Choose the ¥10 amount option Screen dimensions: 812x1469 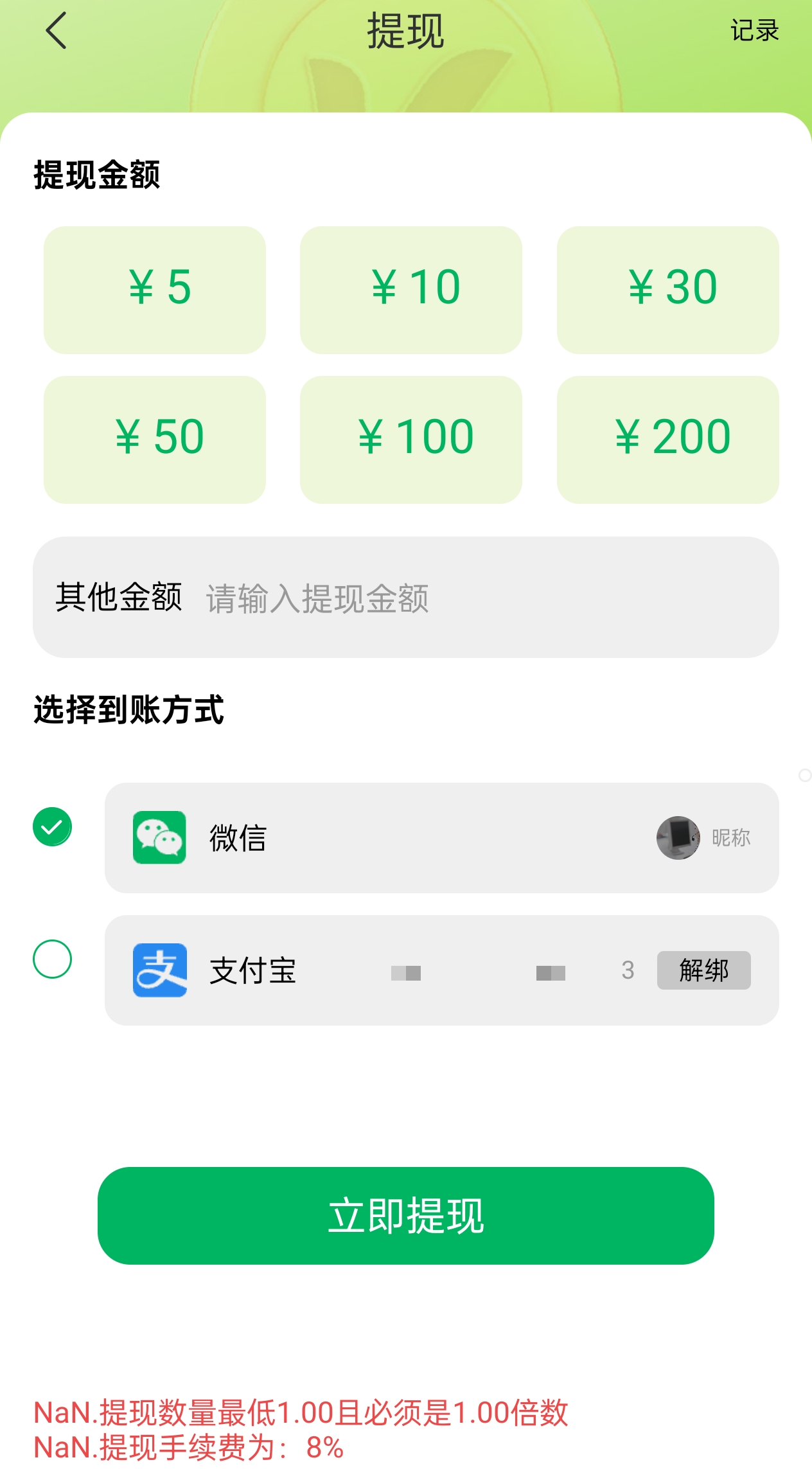(x=411, y=290)
